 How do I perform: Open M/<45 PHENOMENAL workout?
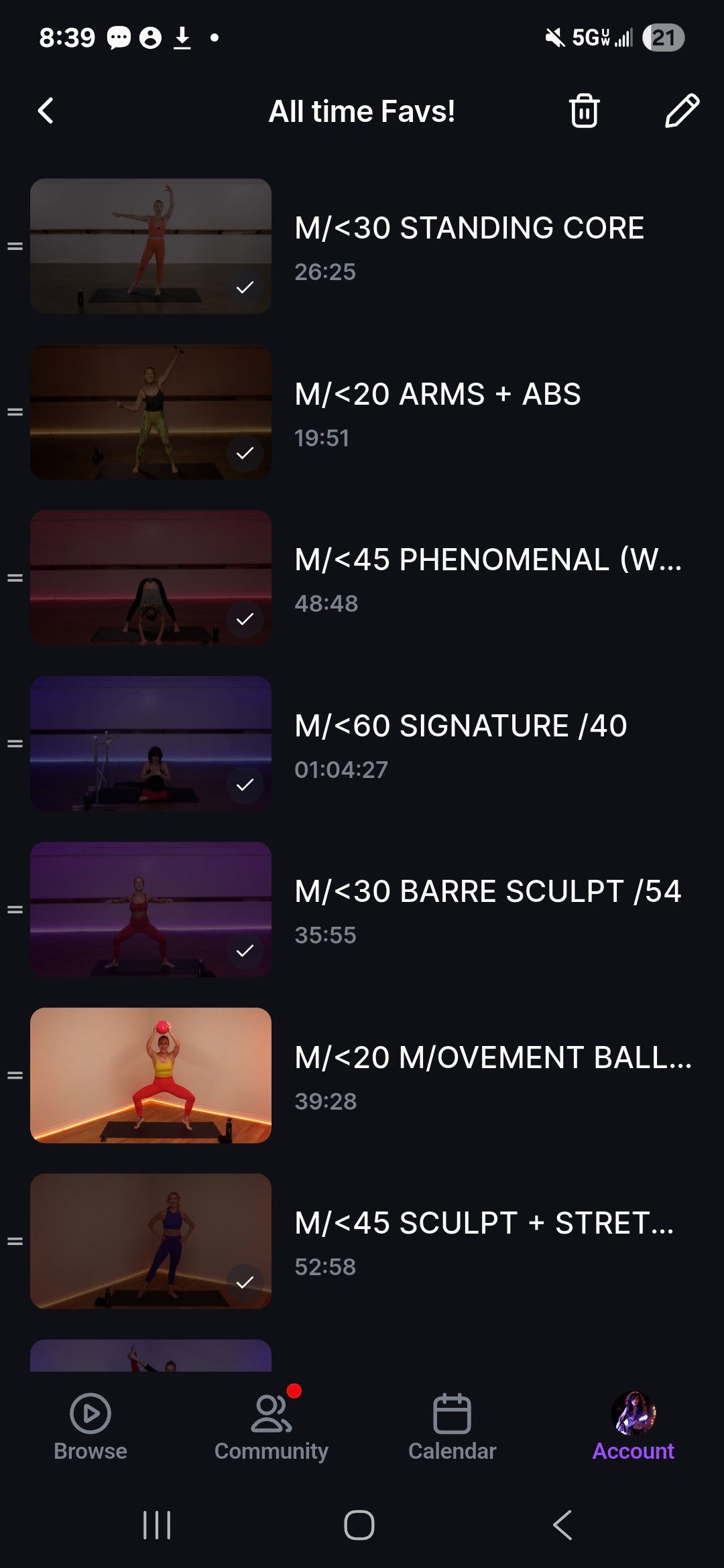(487, 560)
